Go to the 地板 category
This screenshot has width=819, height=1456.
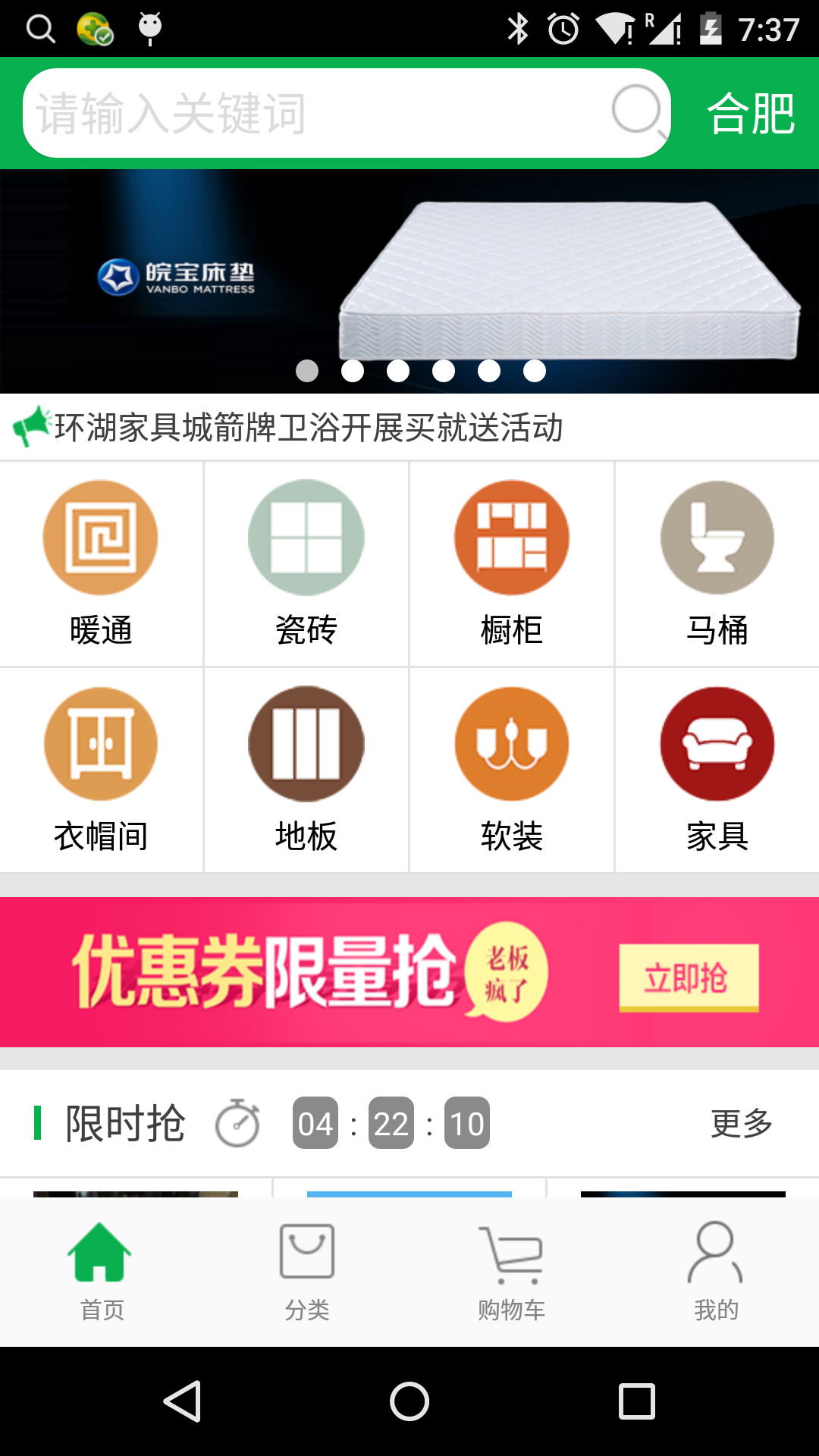tap(306, 770)
